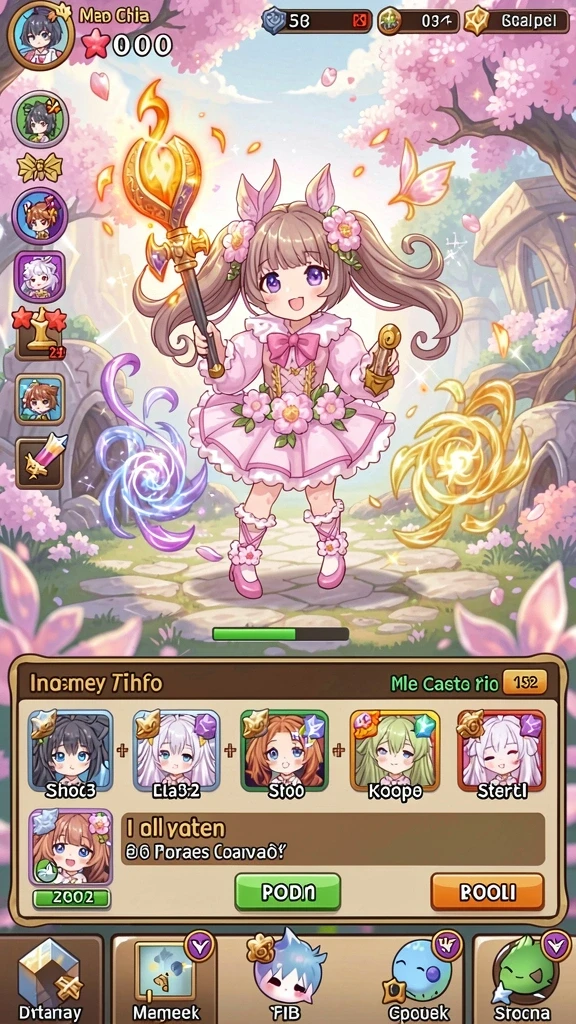Select the Stertl character card

(502, 754)
